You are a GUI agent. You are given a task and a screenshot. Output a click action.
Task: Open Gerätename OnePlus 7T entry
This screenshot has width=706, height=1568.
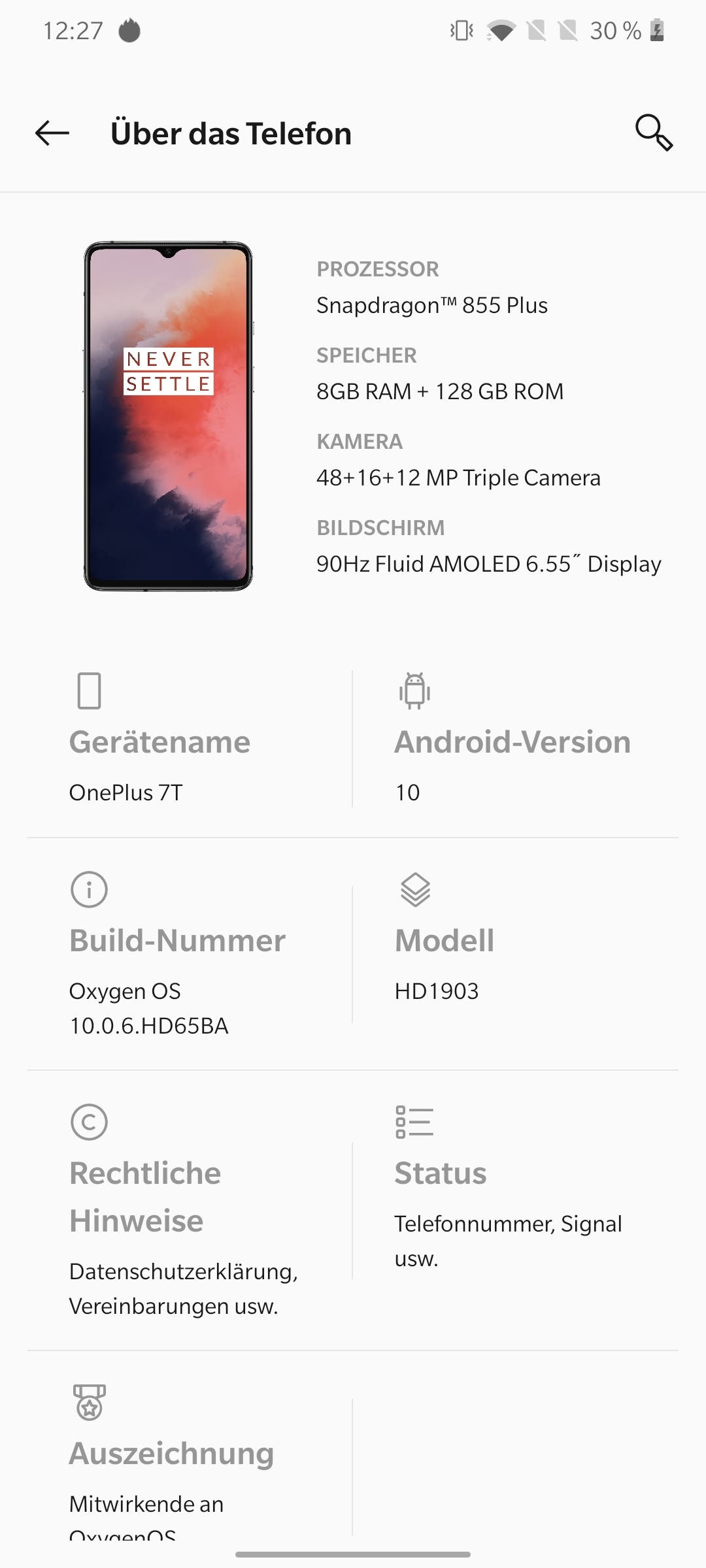coord(190,739)
